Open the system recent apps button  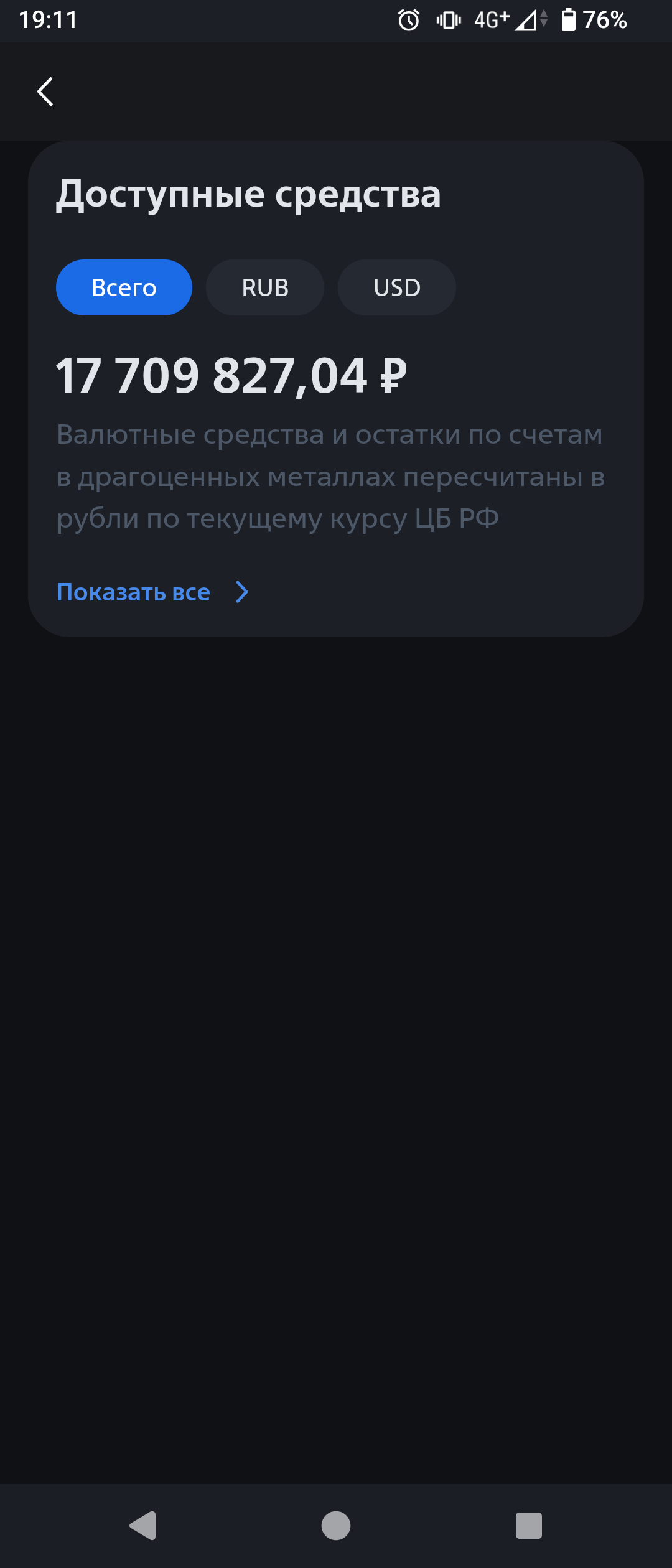pyautogui.click(x=529, y=1525)
